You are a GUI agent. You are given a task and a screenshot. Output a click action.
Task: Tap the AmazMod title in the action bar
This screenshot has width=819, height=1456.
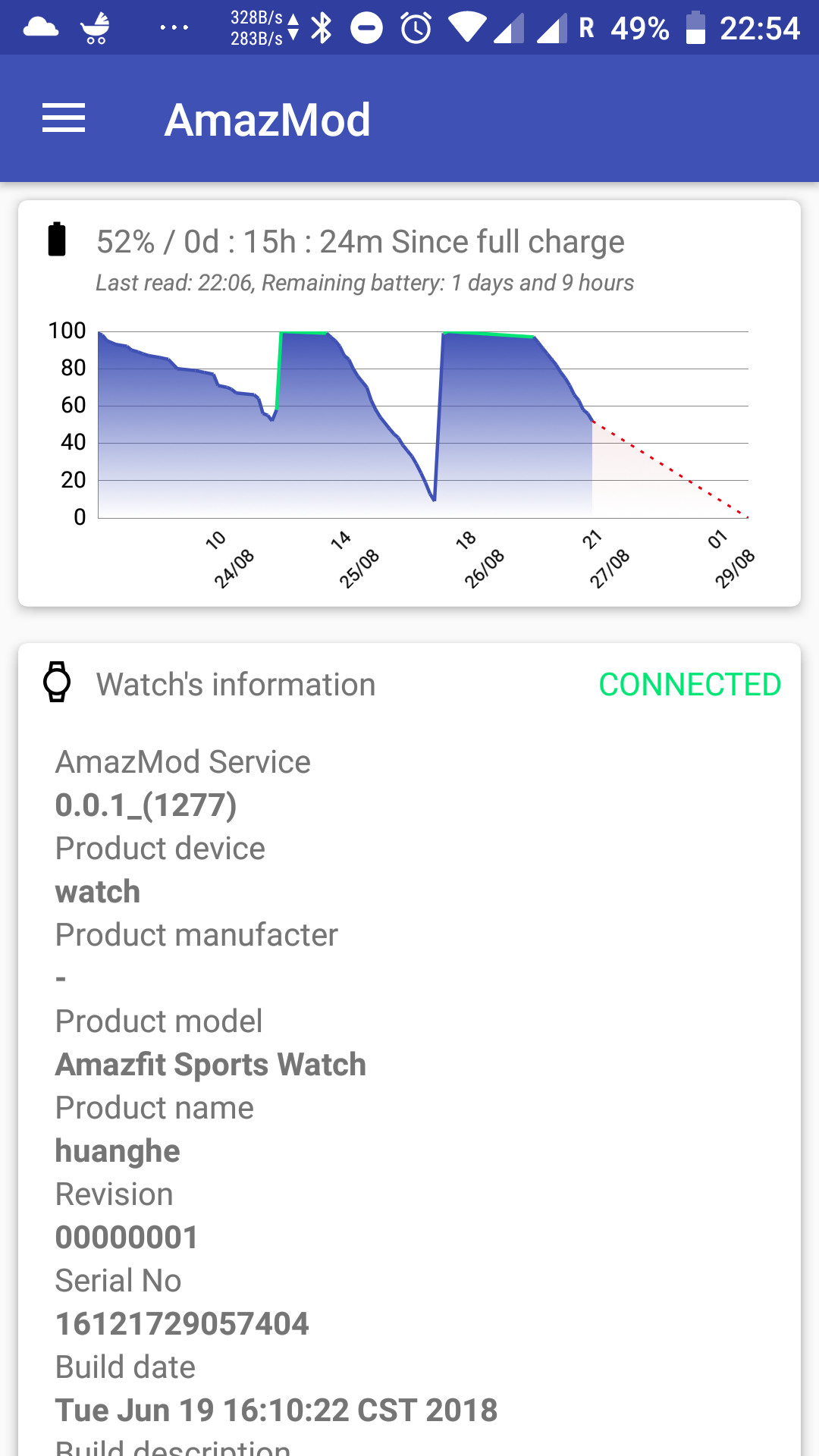coord(268,118)
